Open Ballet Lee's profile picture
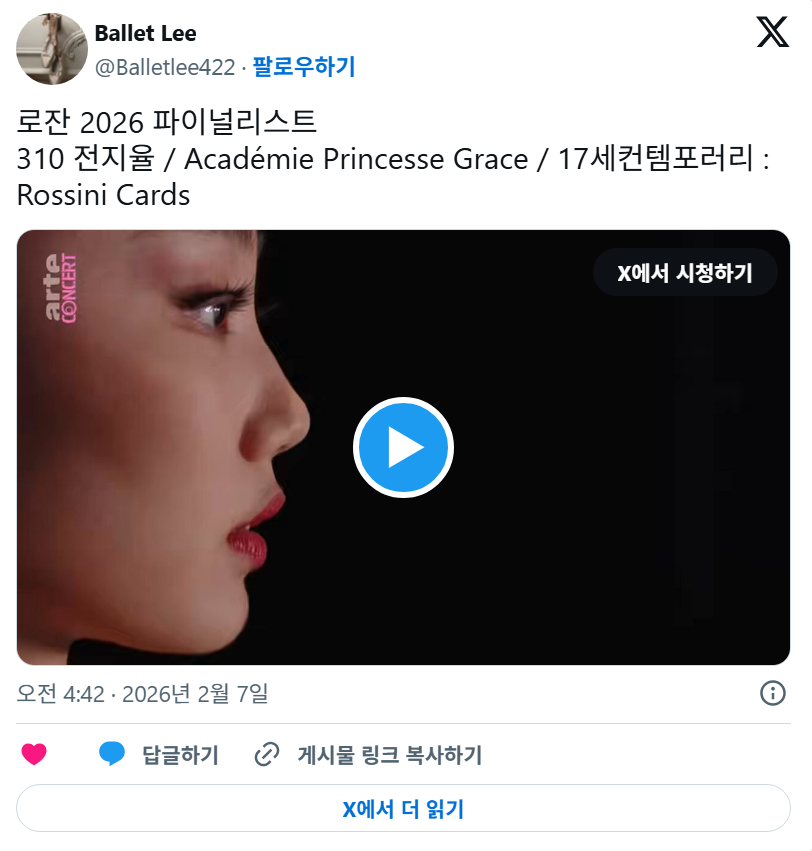 coord(51,49)
